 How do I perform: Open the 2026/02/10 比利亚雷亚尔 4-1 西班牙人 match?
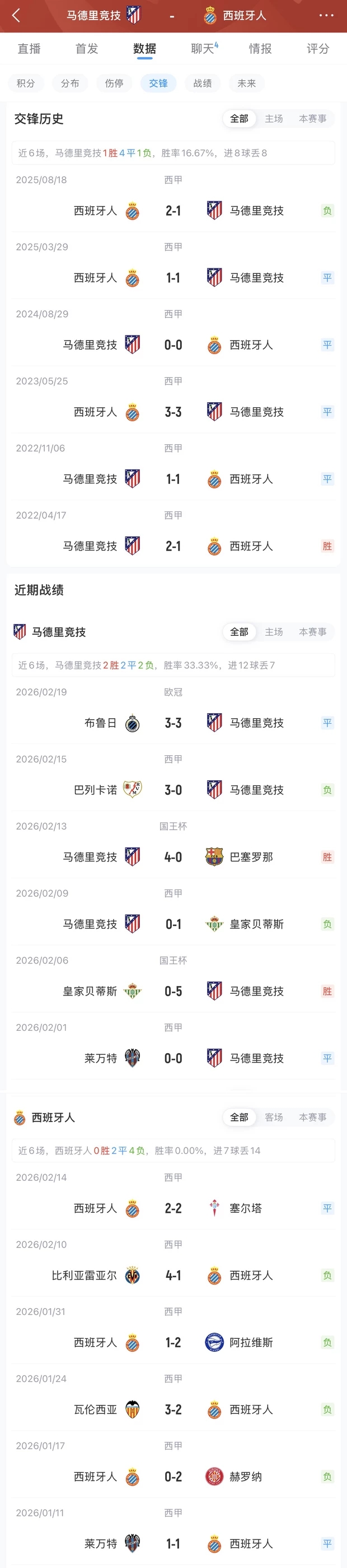(x=173, y=1275)
